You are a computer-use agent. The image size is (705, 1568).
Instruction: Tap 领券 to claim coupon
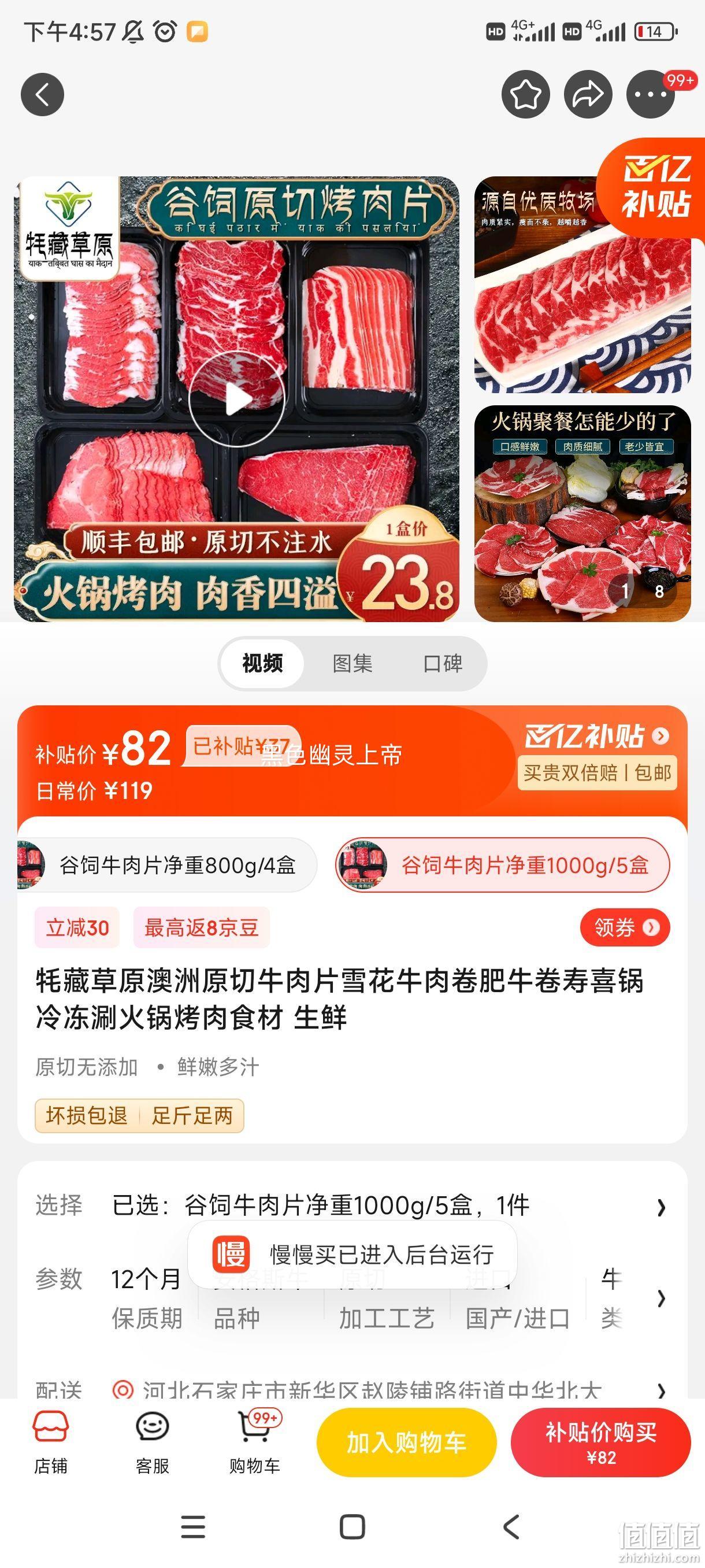[x=625, y=927]
